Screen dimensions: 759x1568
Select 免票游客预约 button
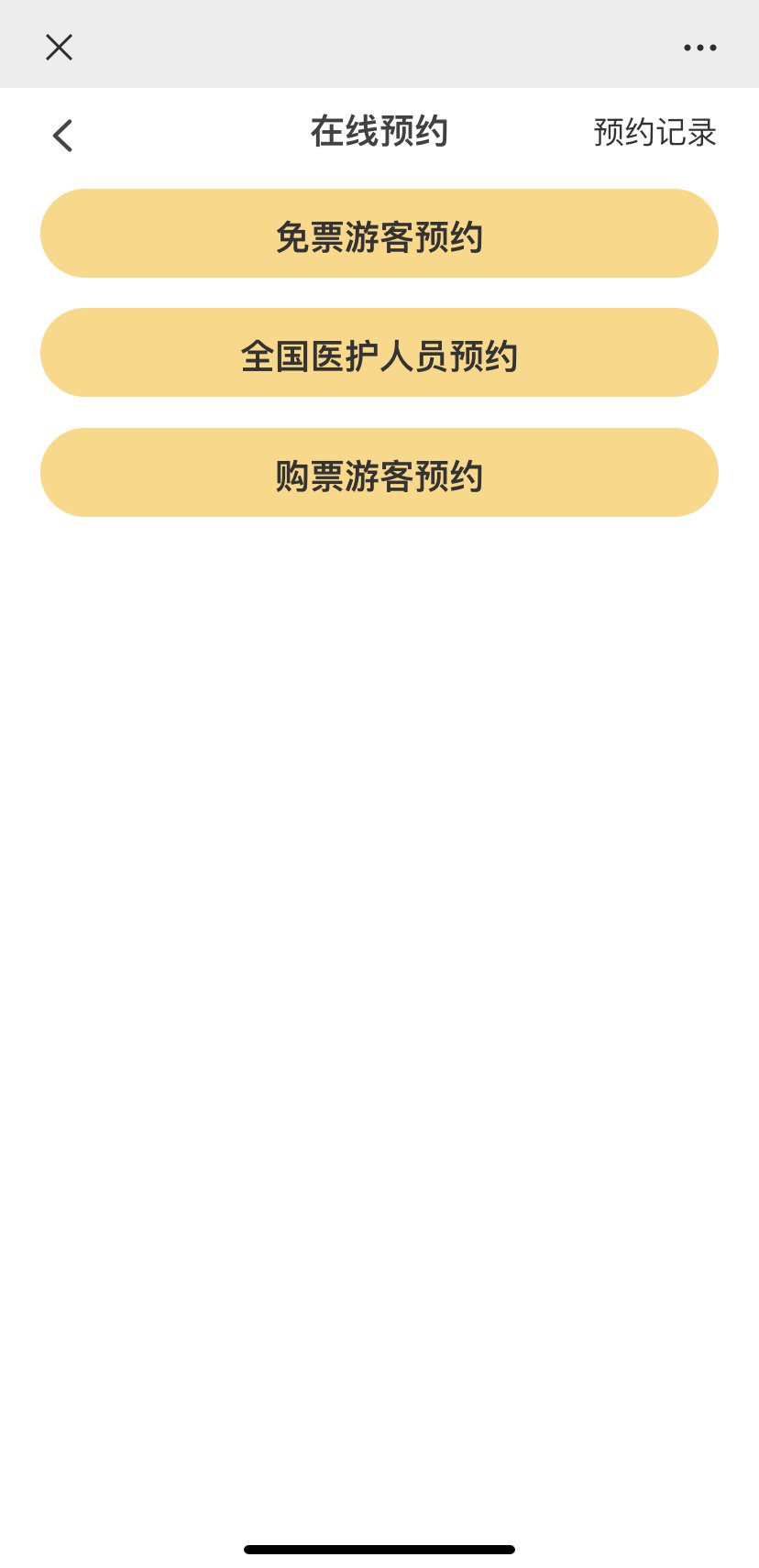coord(379,234)
